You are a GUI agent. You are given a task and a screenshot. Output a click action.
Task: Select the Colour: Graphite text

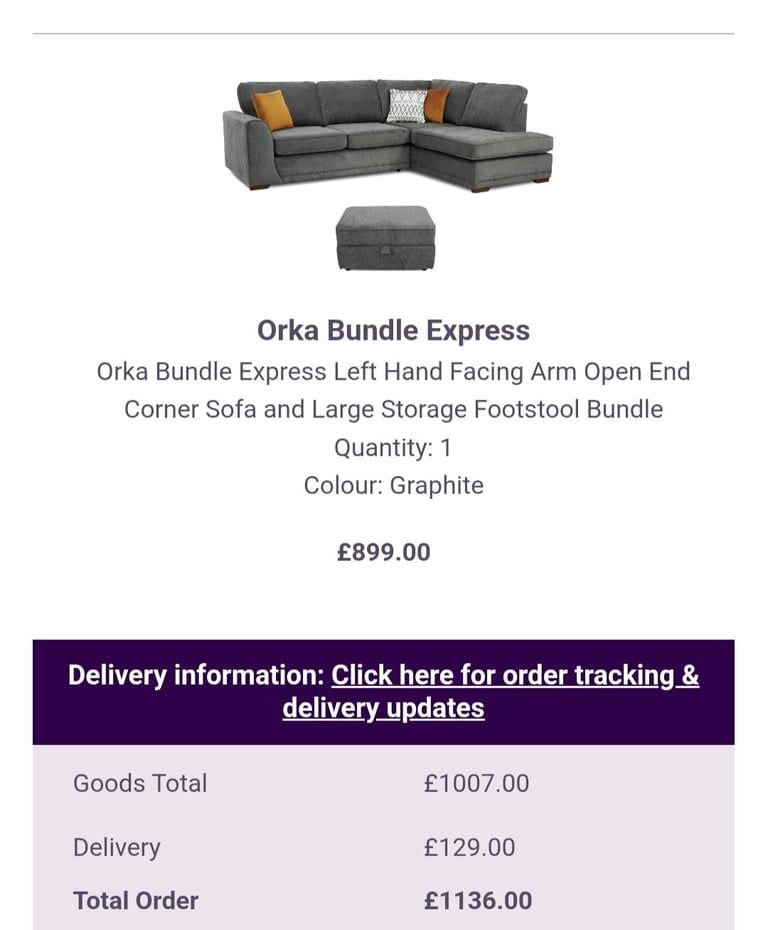393,486
